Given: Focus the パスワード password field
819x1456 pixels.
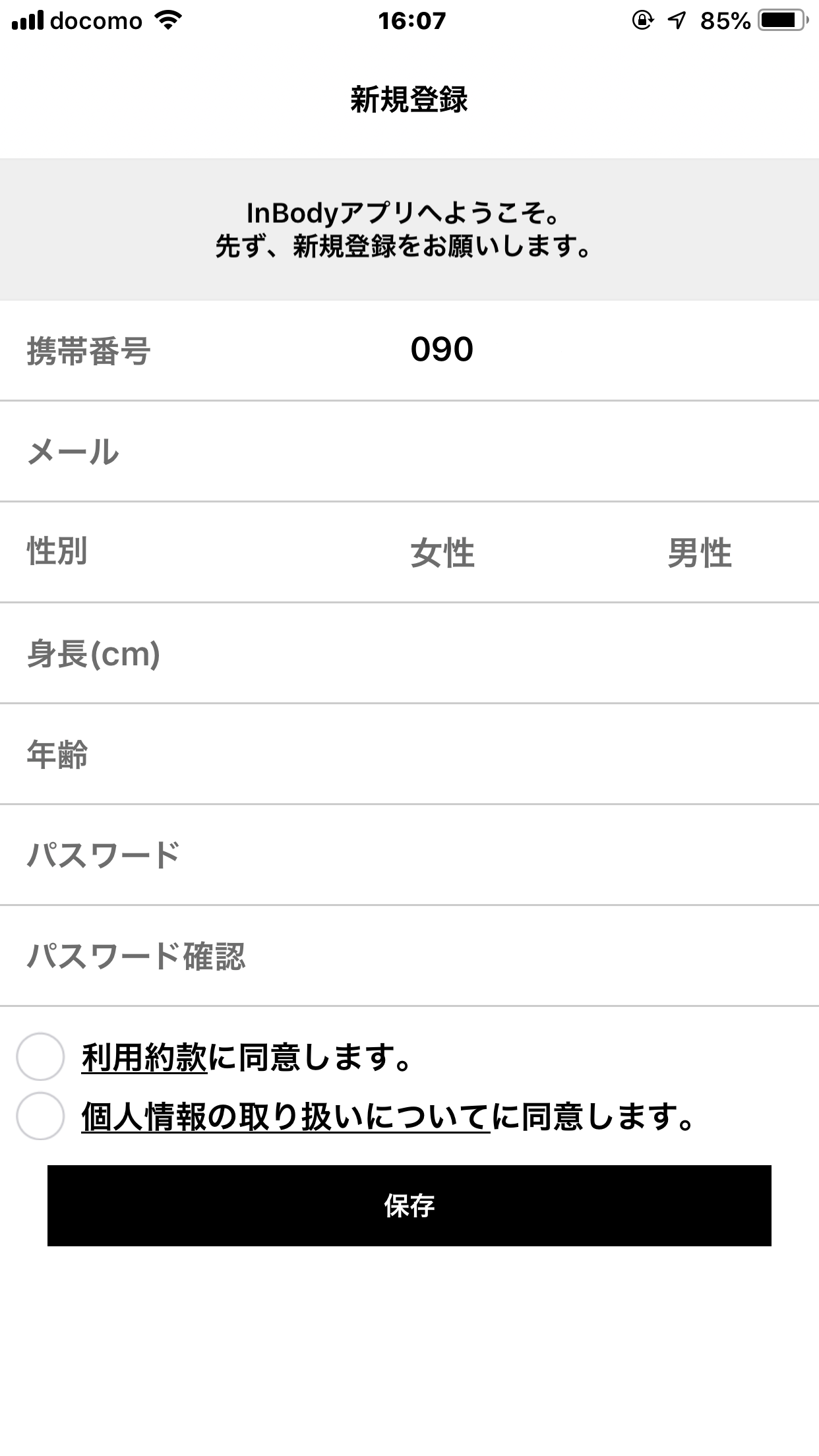Looking at the screenshot, I should [528, 855].
